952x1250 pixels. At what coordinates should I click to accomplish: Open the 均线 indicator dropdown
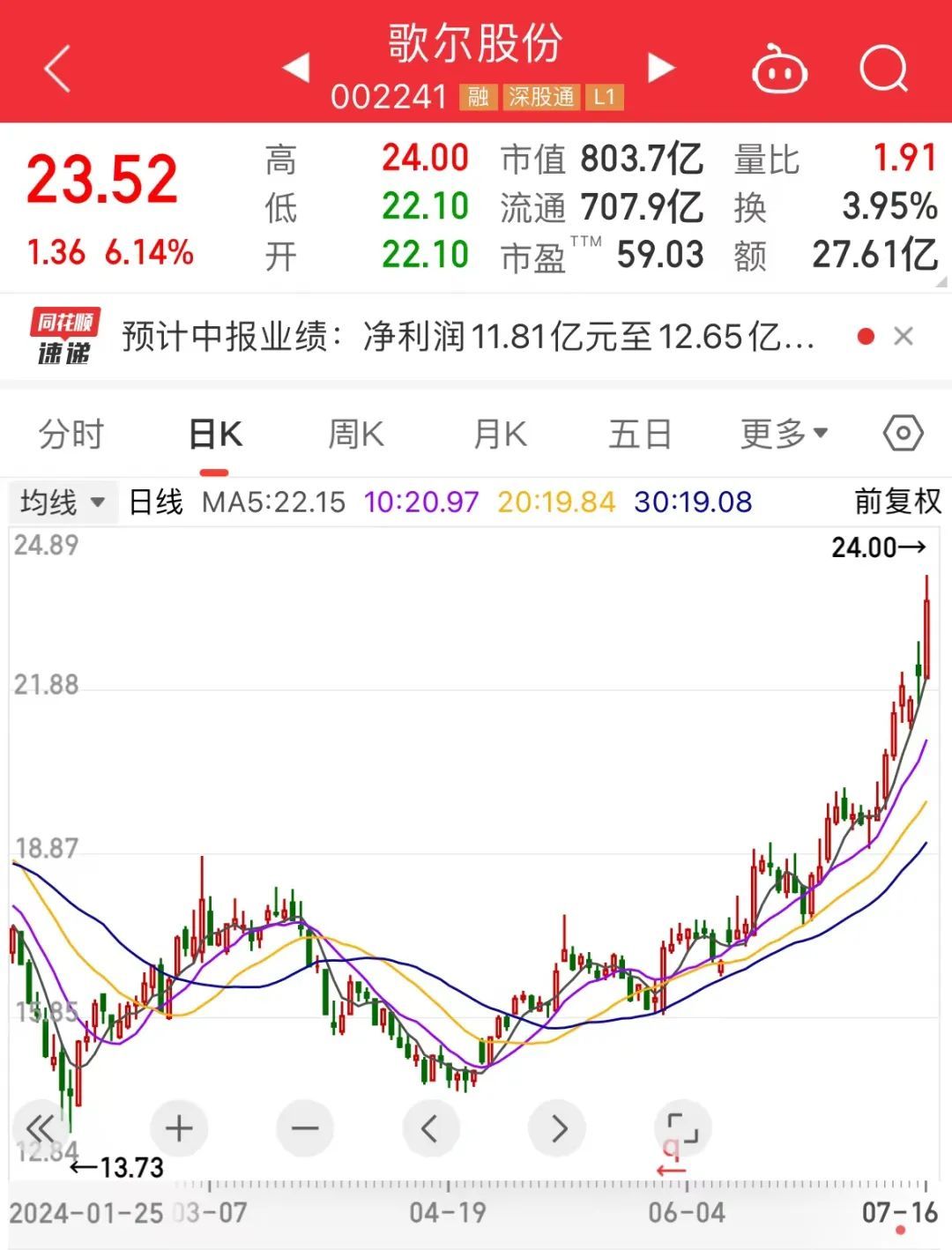click(62, 502)
